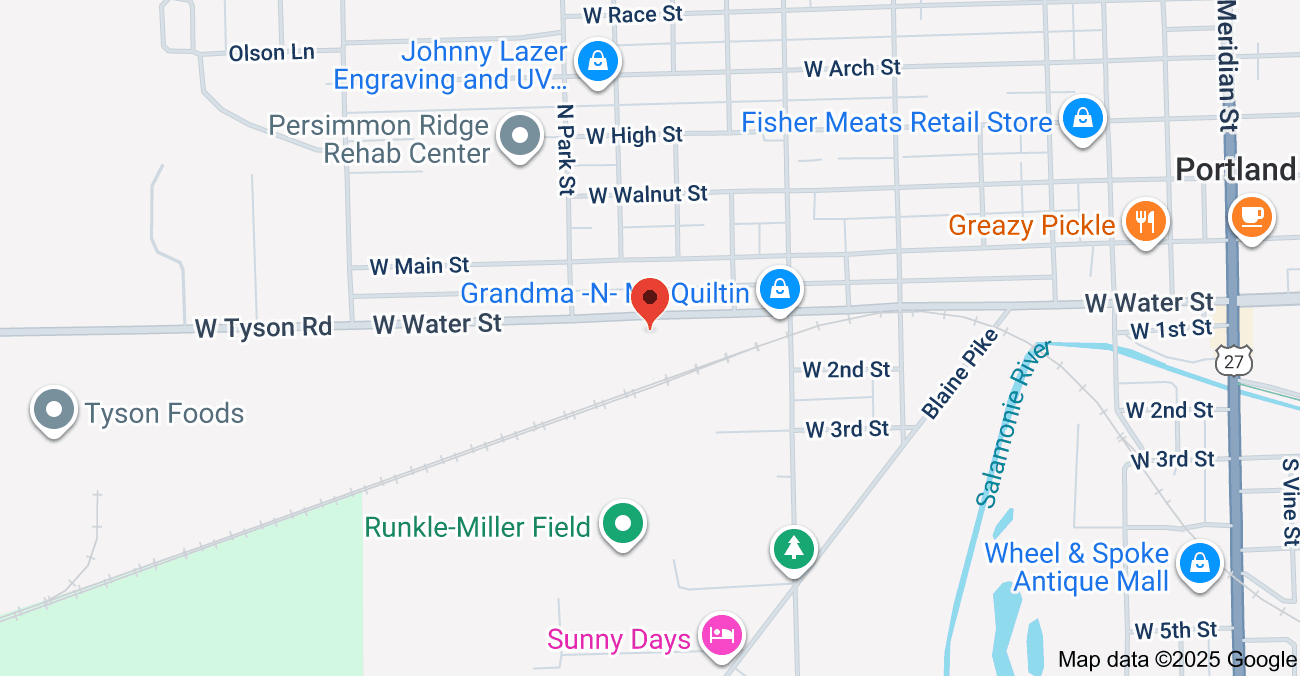
Task: Select the Tyson Foods marker
Action: (54, 410)
